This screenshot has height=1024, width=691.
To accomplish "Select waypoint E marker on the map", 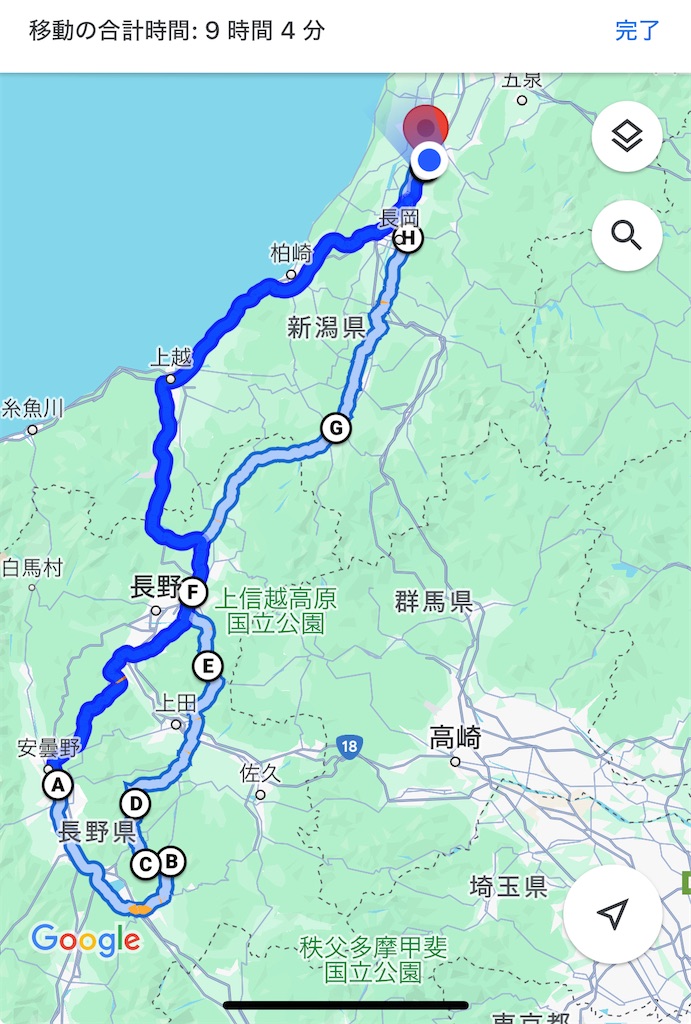I will click(207, 665).
